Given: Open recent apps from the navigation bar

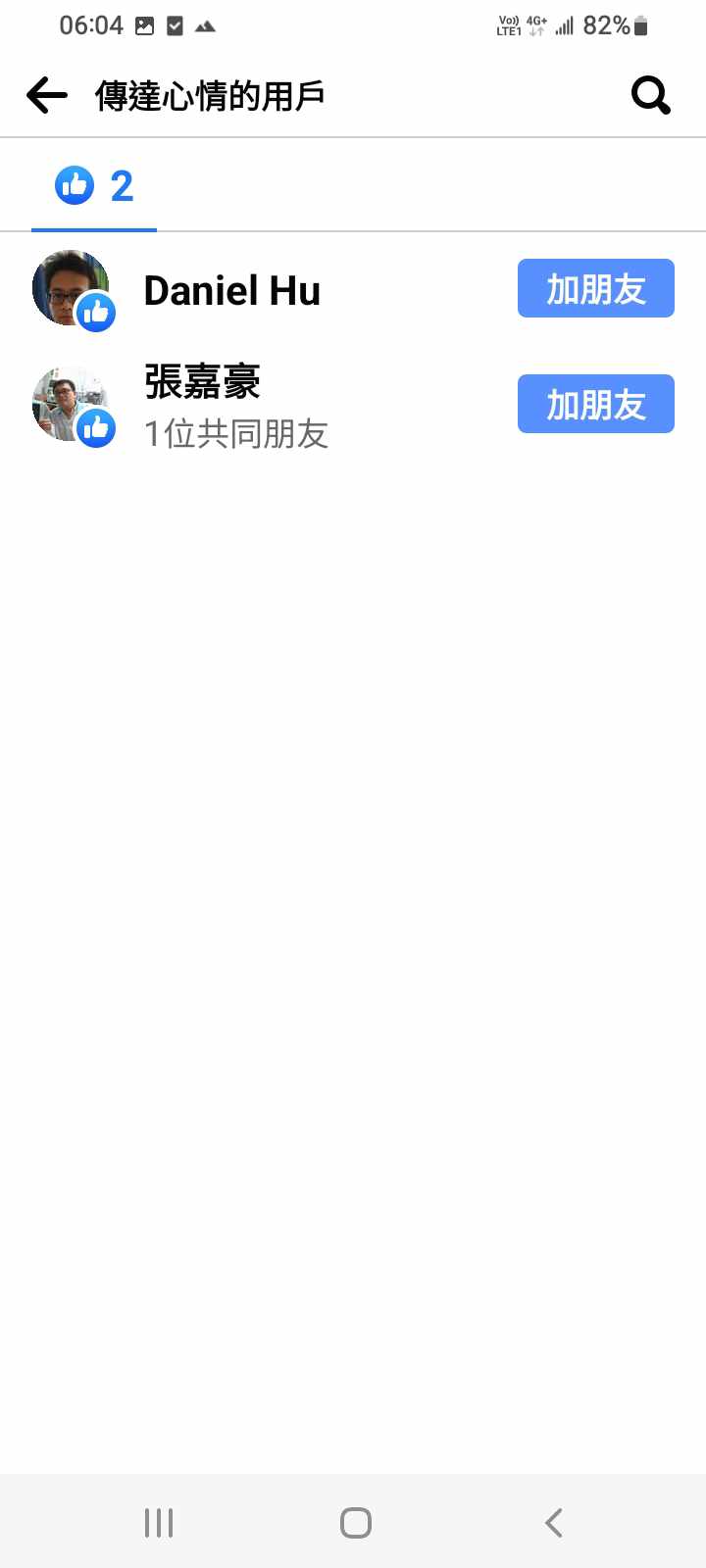Looking at the screenshot, I should tap(159, 1522).
